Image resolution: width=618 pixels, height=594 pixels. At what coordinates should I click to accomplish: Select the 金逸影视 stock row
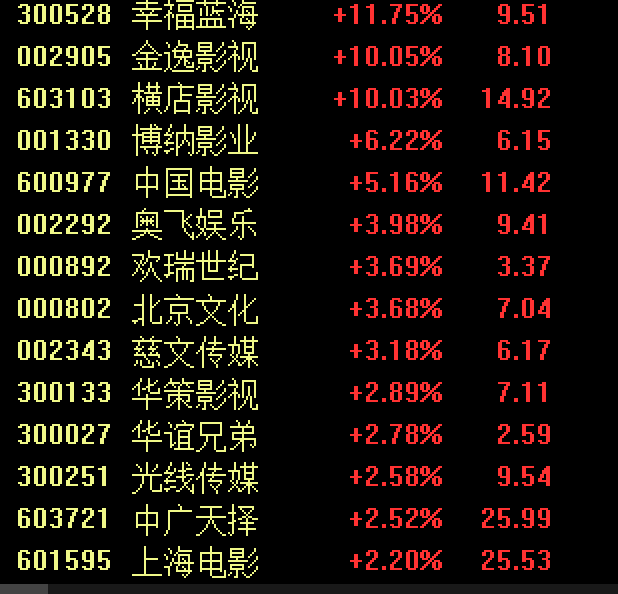tap(195, 56)
